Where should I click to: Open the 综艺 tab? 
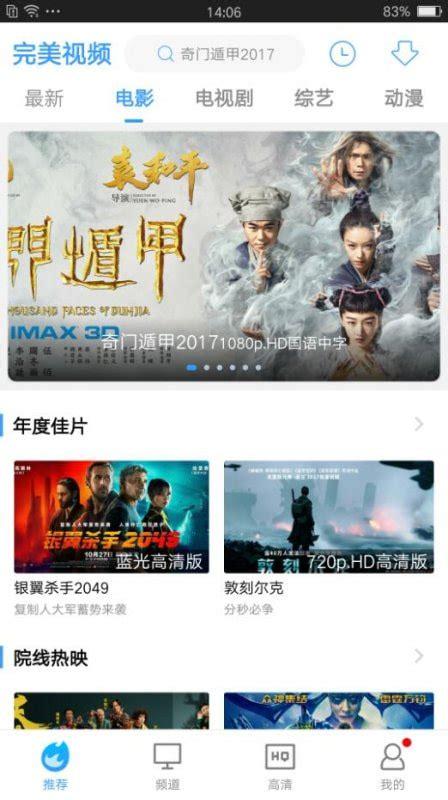[x=314, y=98]
